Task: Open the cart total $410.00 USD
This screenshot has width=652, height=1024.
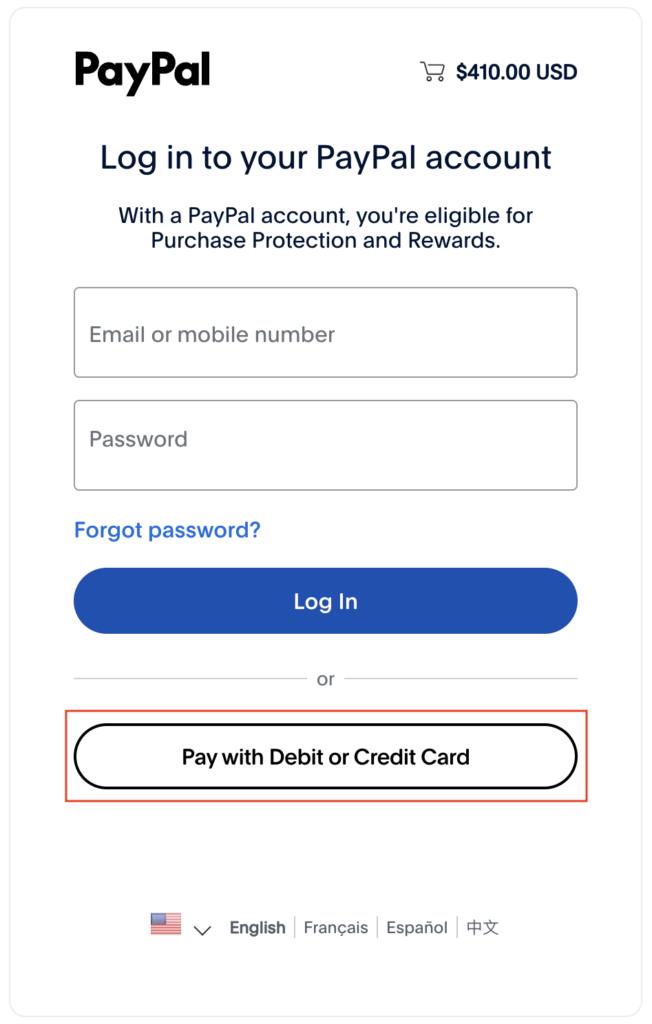Action: pyautogui.click(x=499, y=72)
